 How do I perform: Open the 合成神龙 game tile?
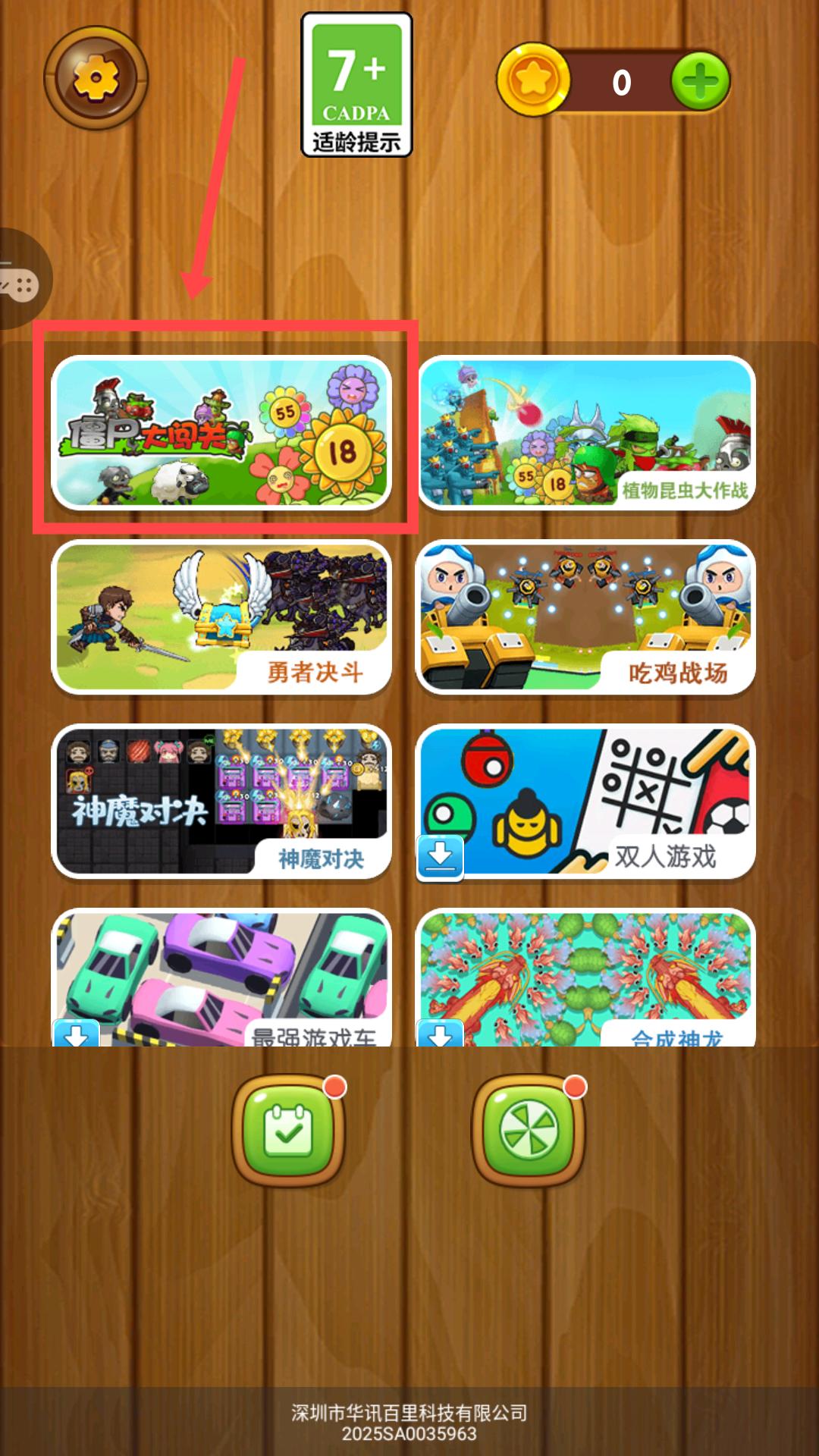pos(586,978)
